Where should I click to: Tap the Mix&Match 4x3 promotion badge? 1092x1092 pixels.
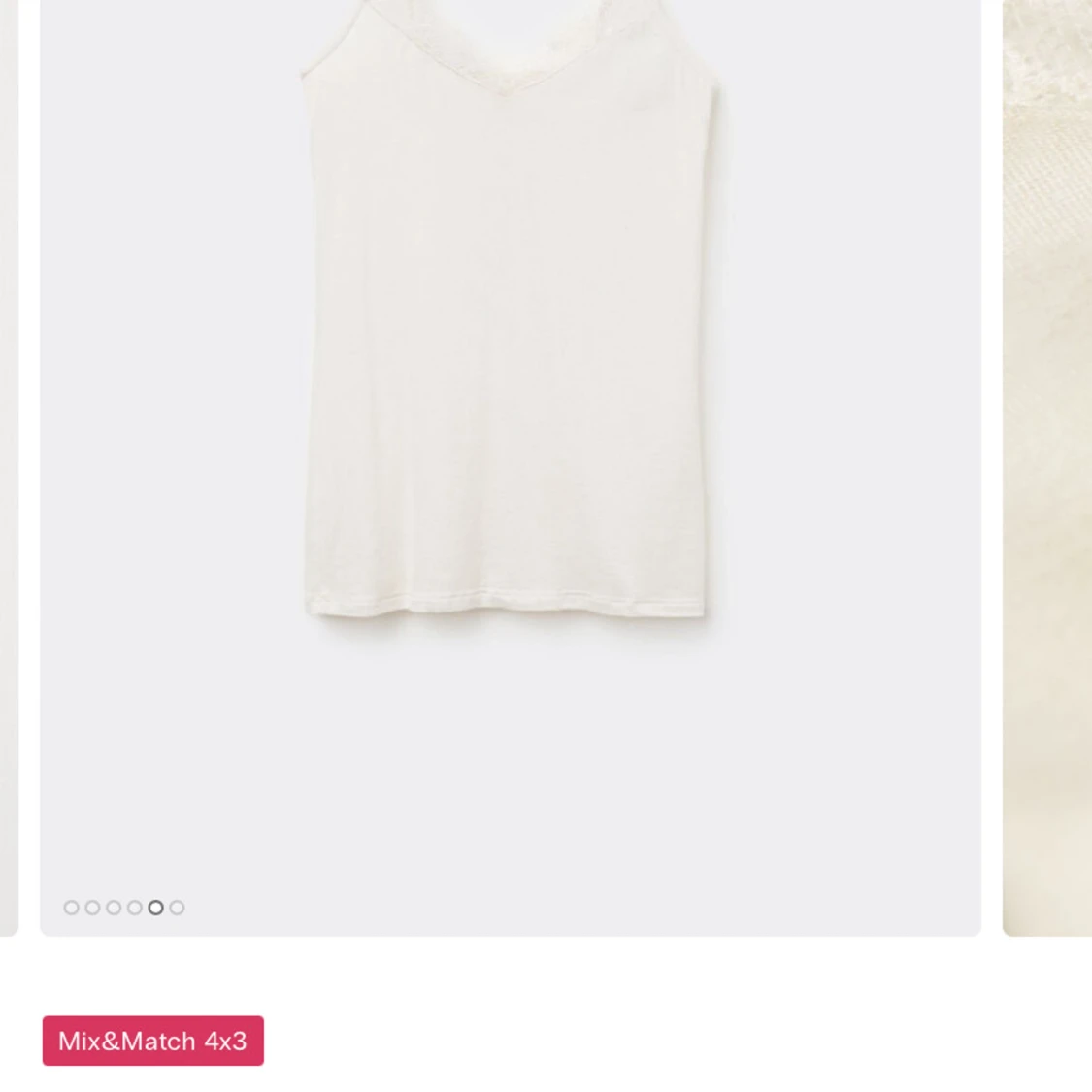click(x=153, y=1041)
